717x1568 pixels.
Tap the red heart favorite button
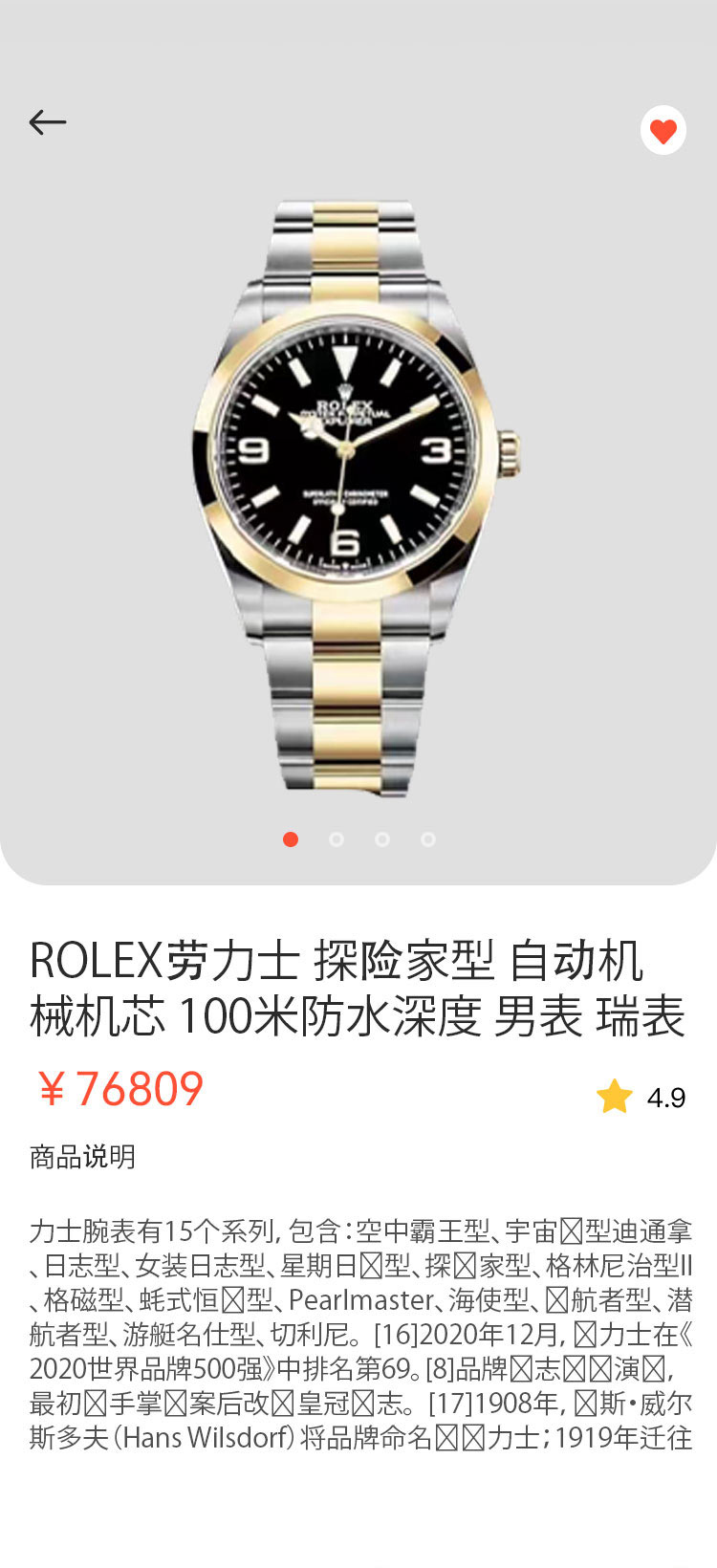(663, 130)
